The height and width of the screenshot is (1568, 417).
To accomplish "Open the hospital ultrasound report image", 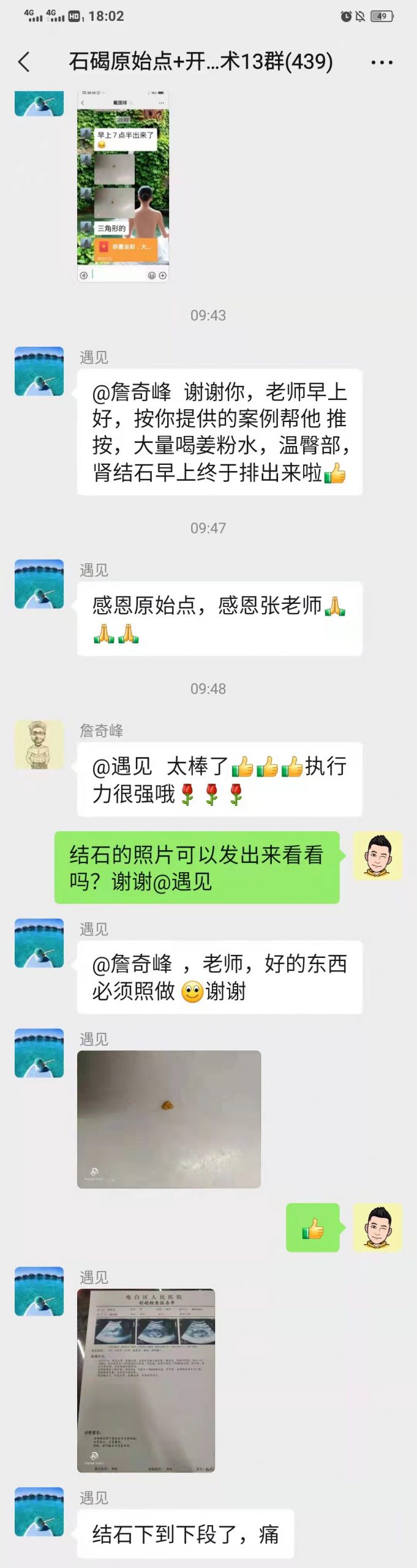I will click(x=146, y=1380).
